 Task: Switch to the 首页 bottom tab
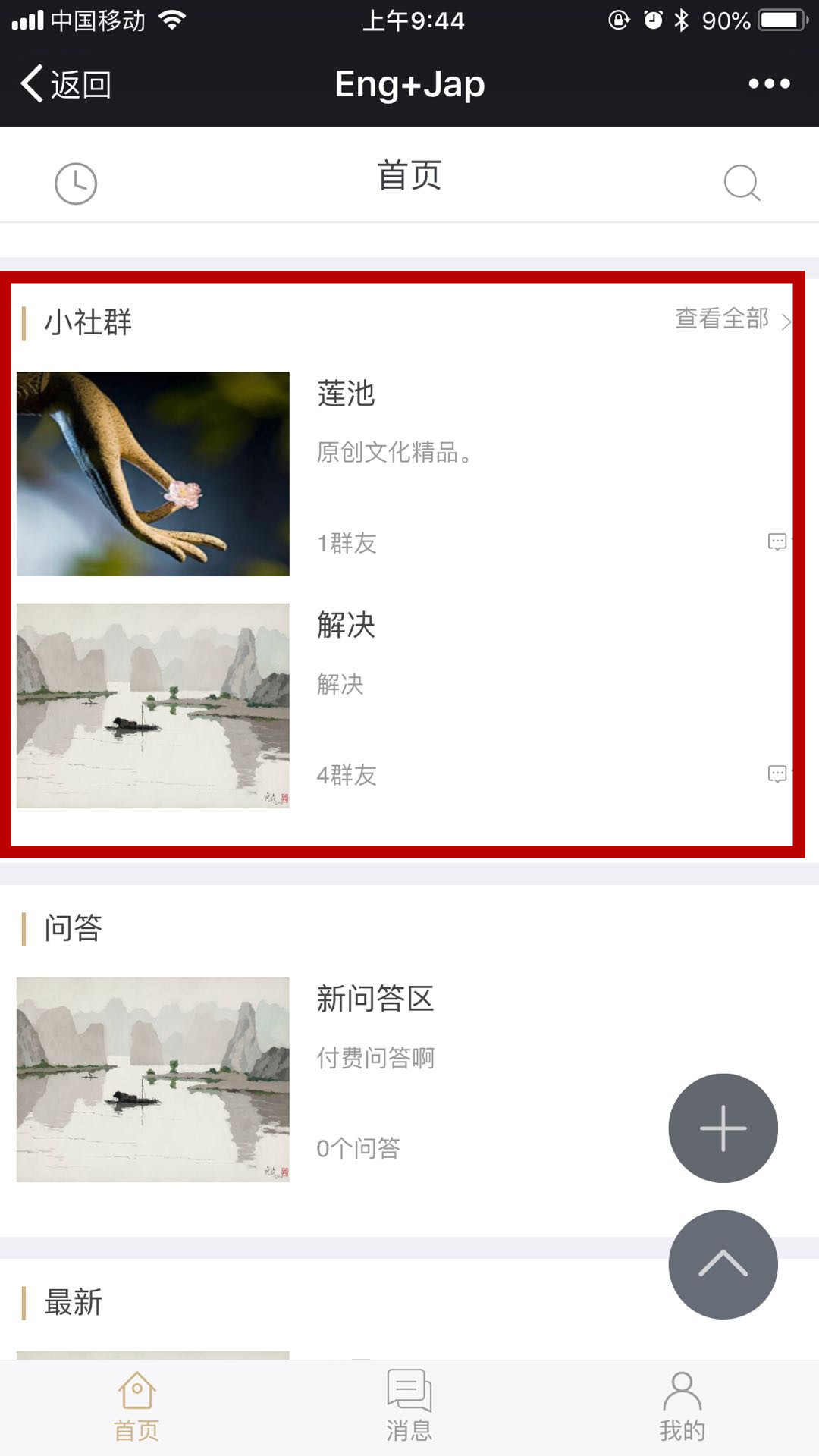136,1407
